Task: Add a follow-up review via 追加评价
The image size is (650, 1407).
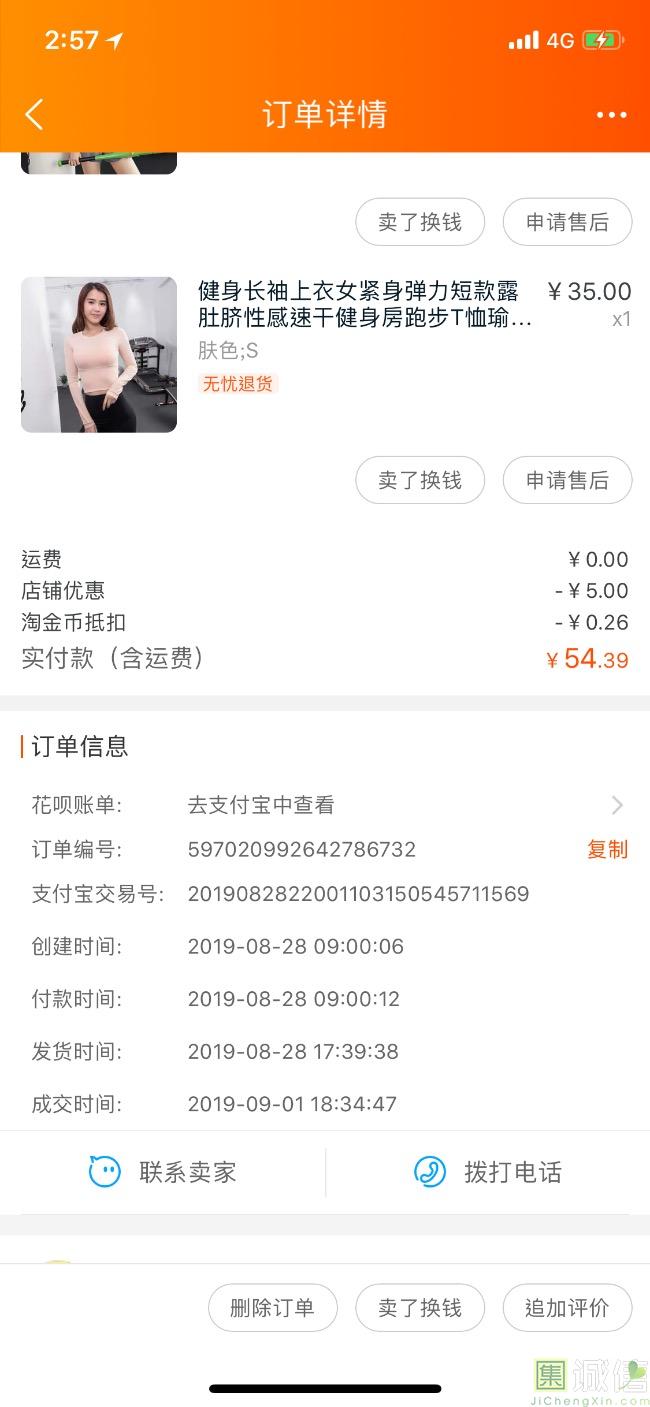Action: tap(567, 1308)
